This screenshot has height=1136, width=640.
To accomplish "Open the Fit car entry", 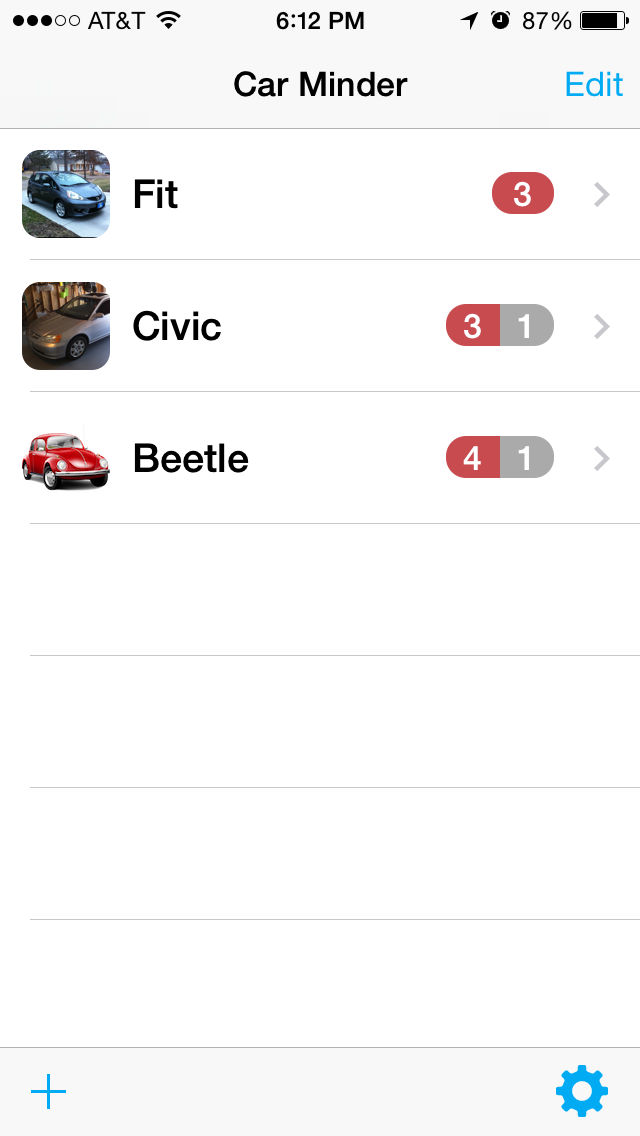I will coord(320,195).
